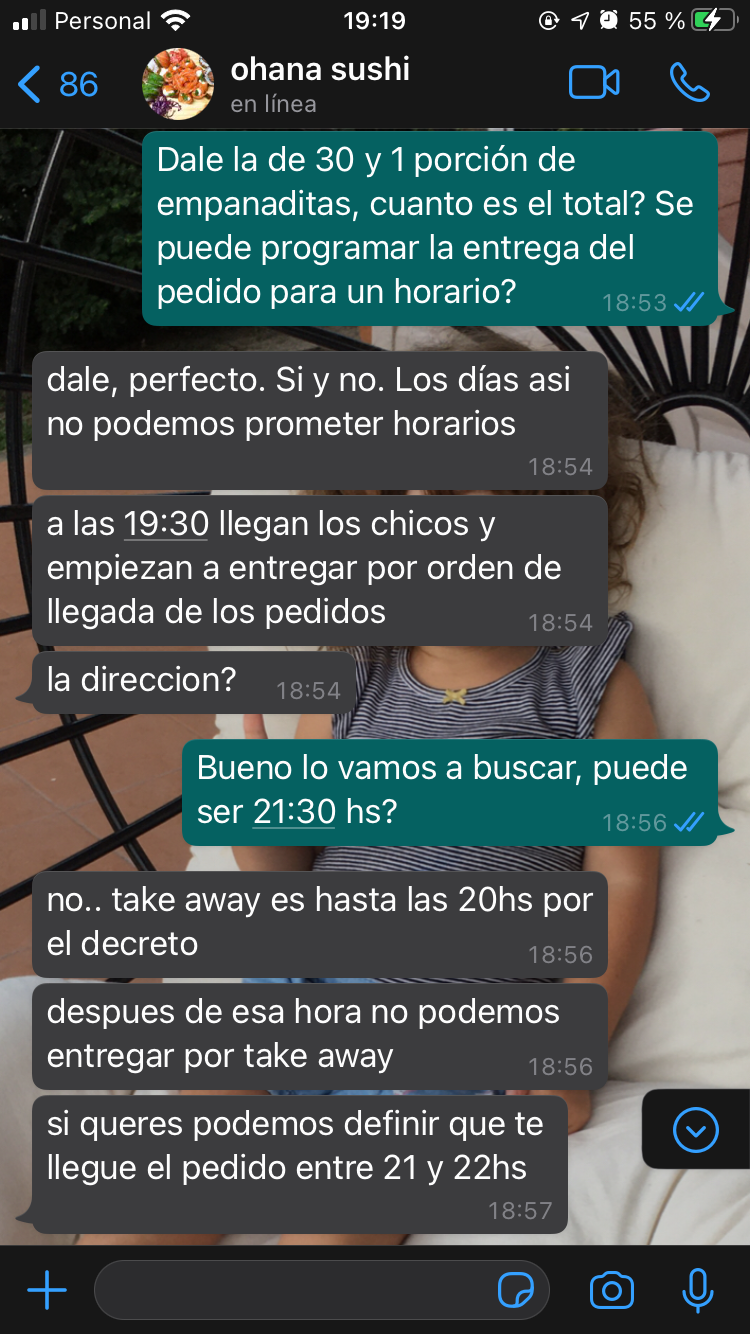
Task: Jump to the latest messages
Action: click(x=696, y=1130)
